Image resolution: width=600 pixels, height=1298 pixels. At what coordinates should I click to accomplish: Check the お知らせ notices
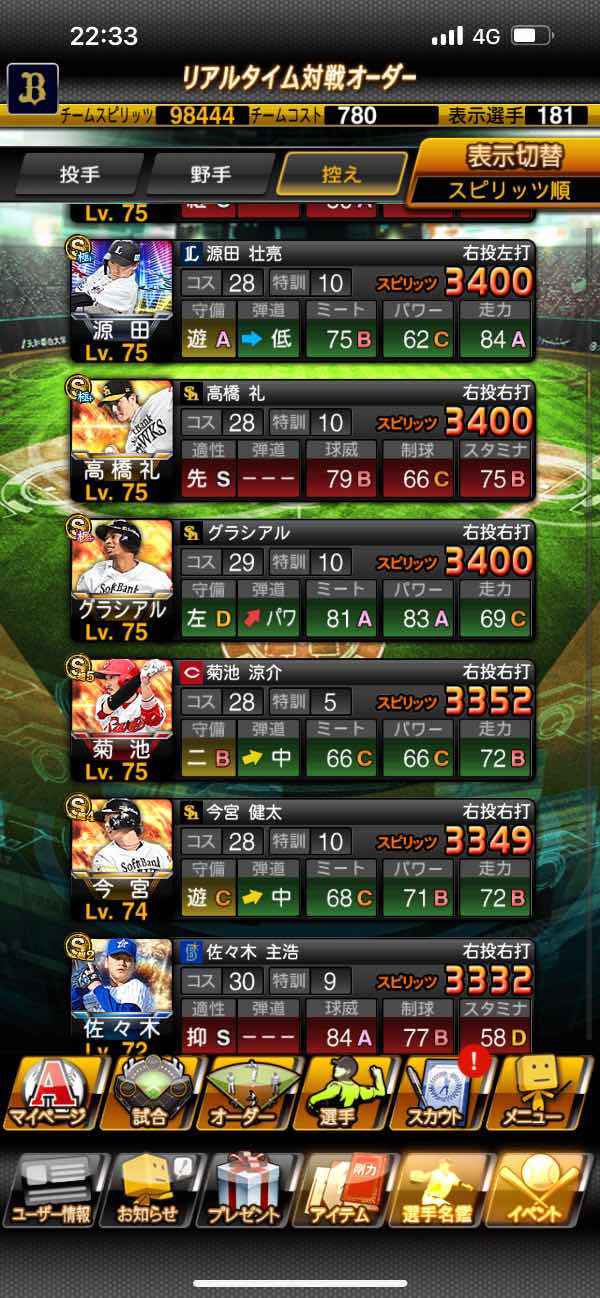(150, 1190)
